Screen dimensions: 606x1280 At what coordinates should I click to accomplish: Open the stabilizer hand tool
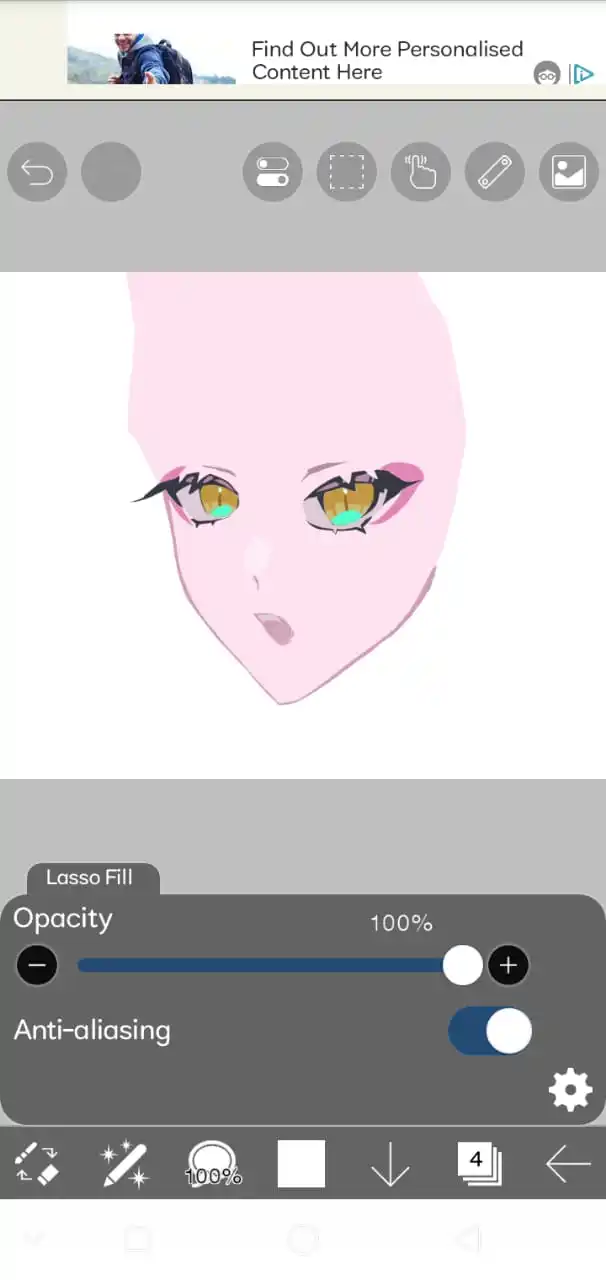click(x=421, y=173)
